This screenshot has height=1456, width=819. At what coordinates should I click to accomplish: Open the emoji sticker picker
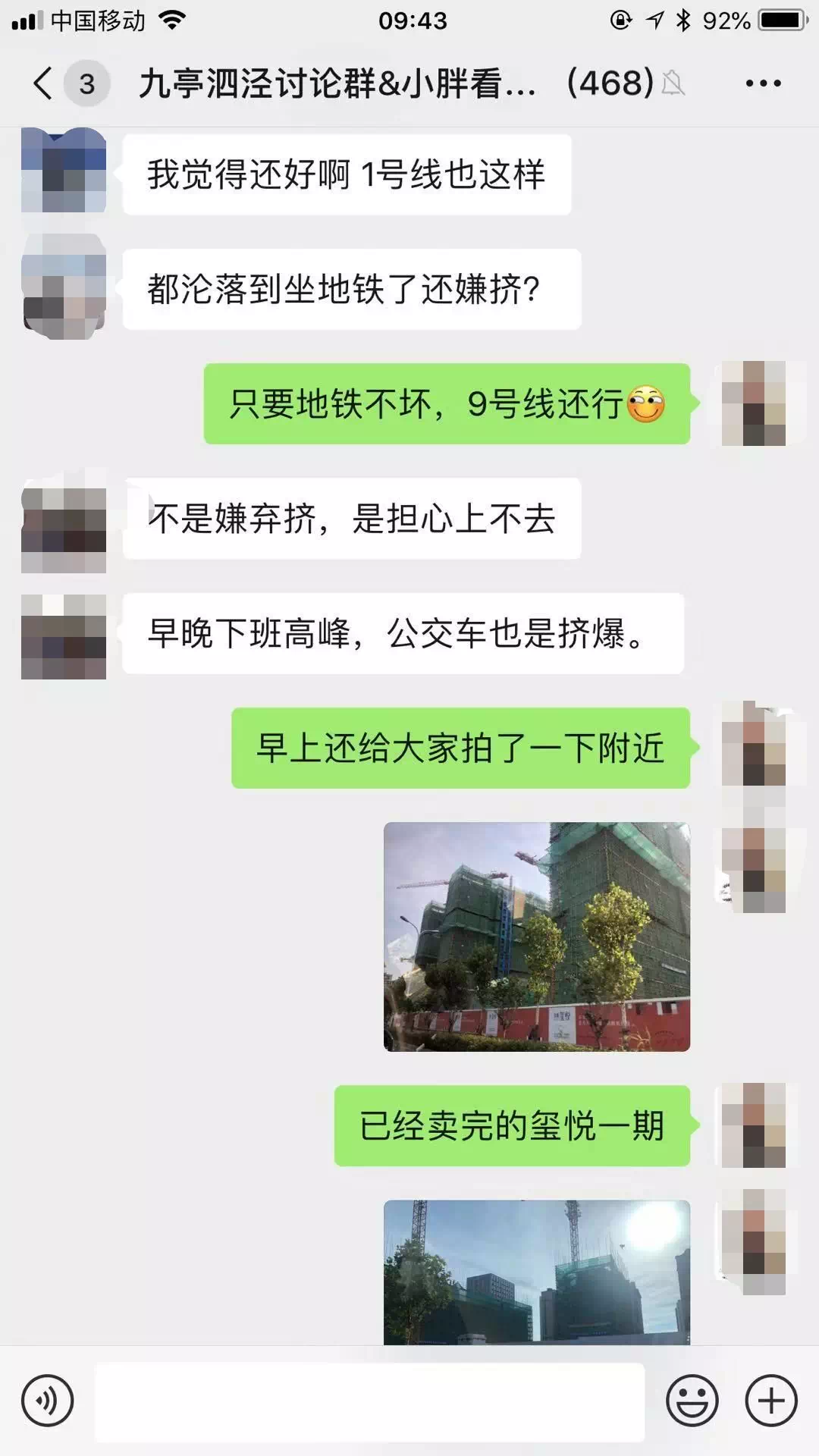pyautogui.click(x=692, y=1401)
